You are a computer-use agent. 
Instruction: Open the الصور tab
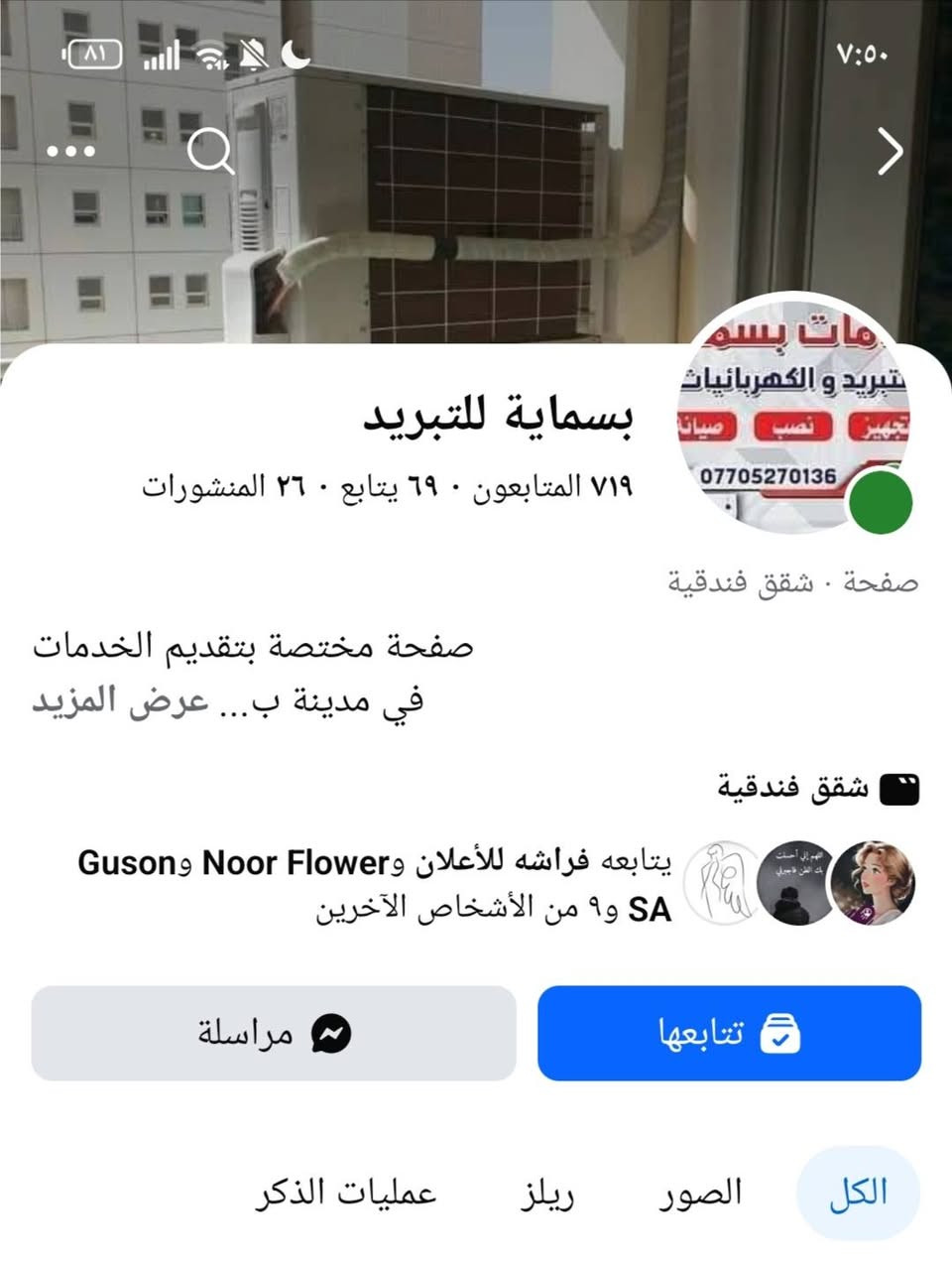pyautogui.click(x=700, y=1195)
